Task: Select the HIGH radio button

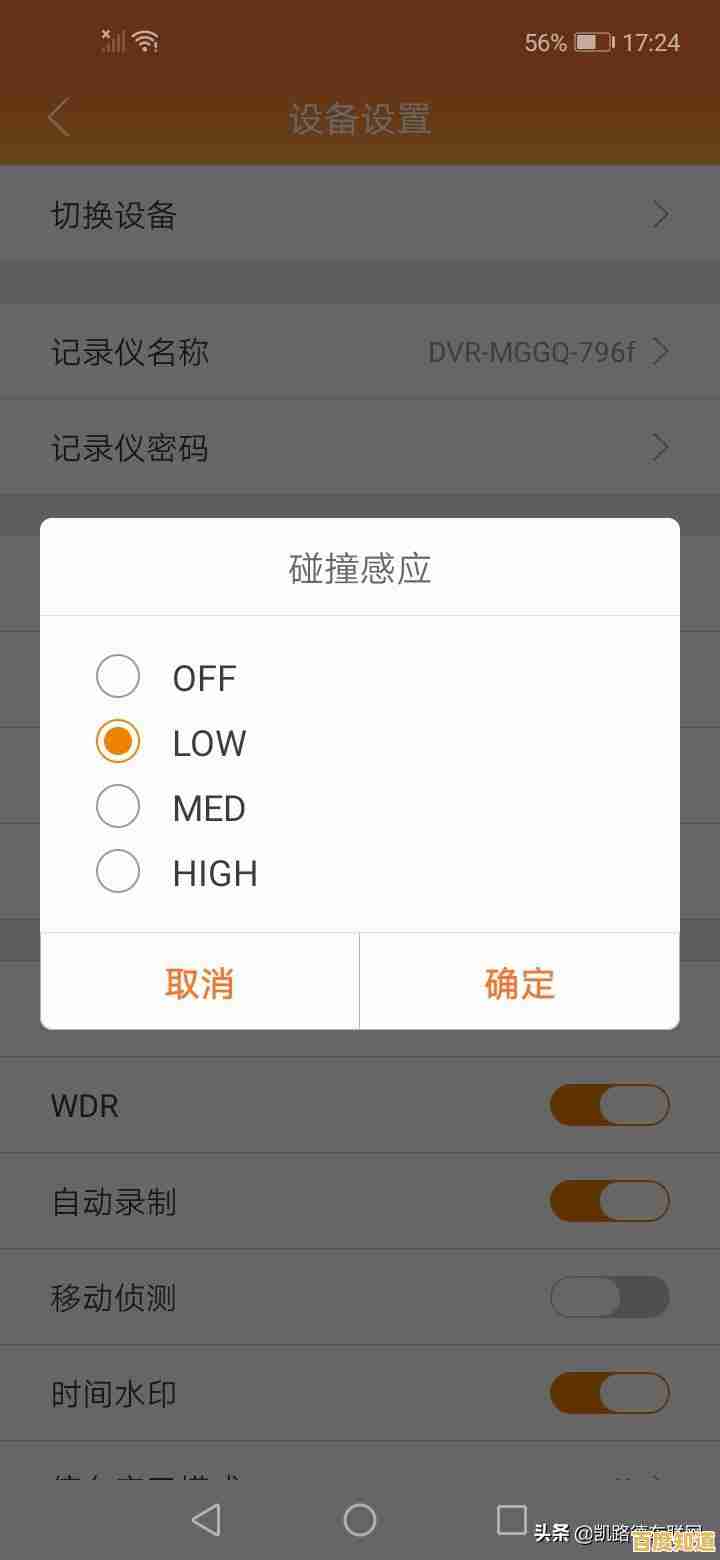Action: pyautogui.click(x=117, y=871)
